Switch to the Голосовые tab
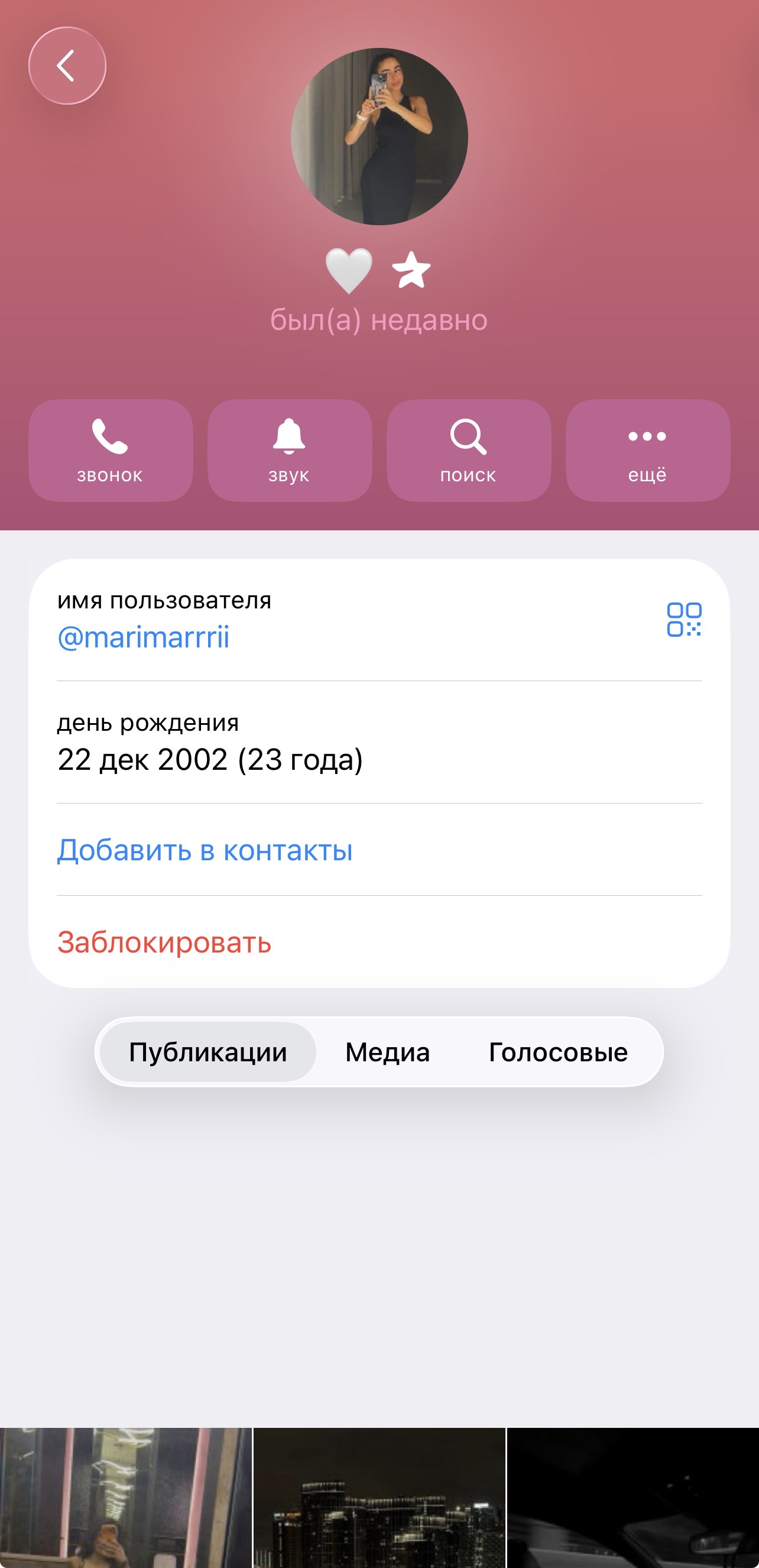 click(x=557, y=1052)
